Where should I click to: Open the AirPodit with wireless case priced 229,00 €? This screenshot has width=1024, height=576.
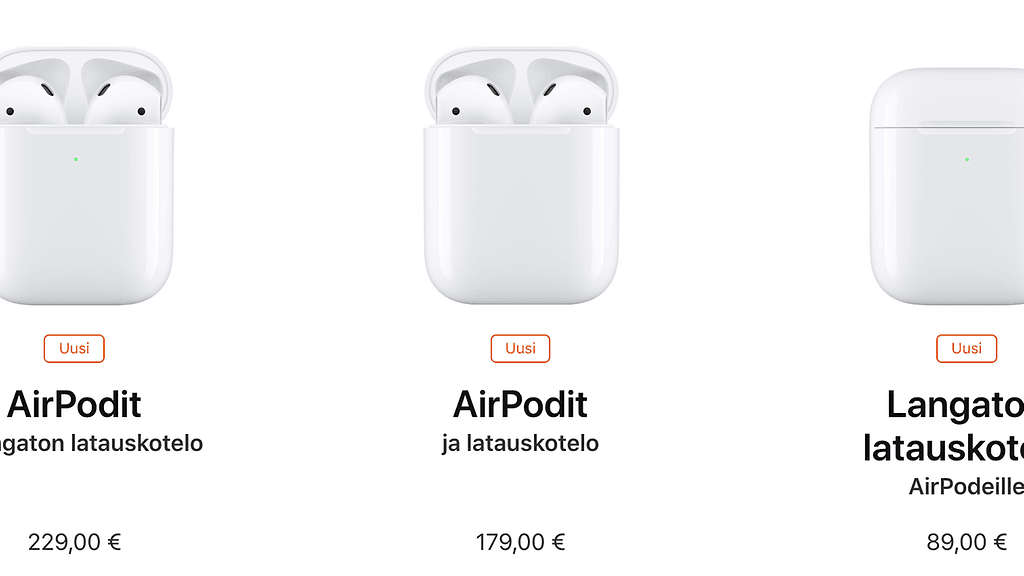[75, 405]
